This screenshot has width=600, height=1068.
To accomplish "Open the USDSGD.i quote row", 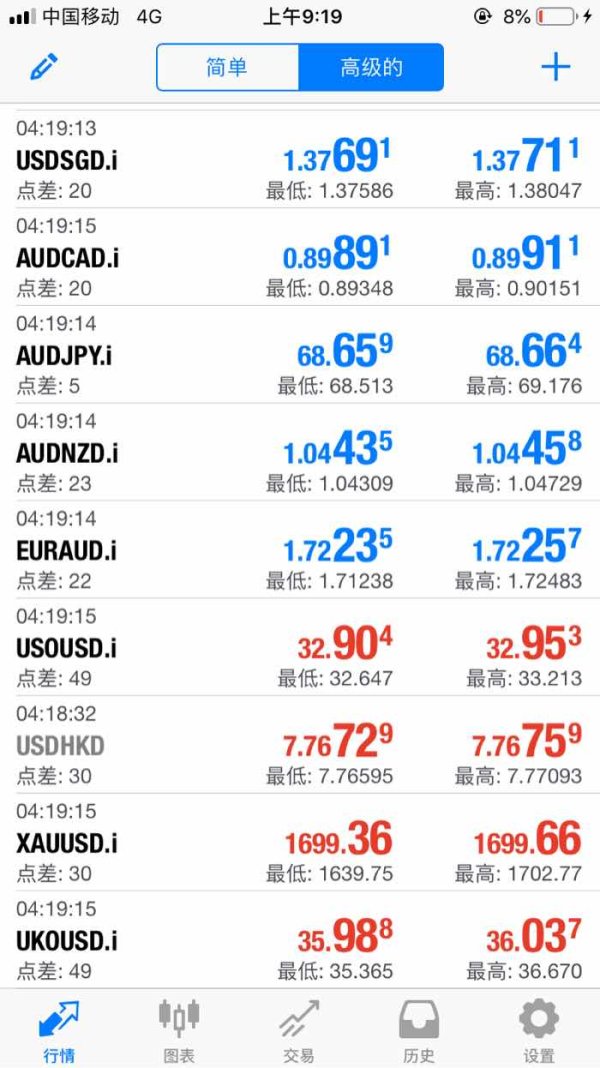I will (x=300, y=159).
